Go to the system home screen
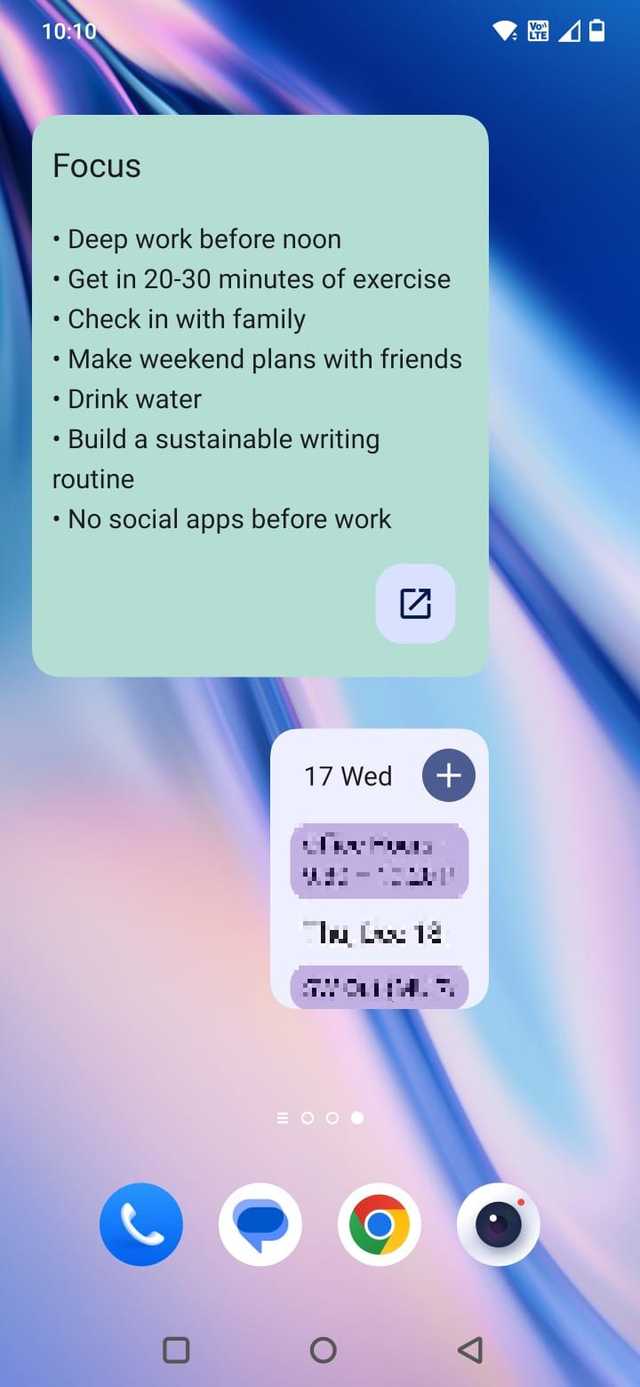Image resolution: width=640 pixels, height=1387 pixels. pyautogui.click(x=323, y=1350)
